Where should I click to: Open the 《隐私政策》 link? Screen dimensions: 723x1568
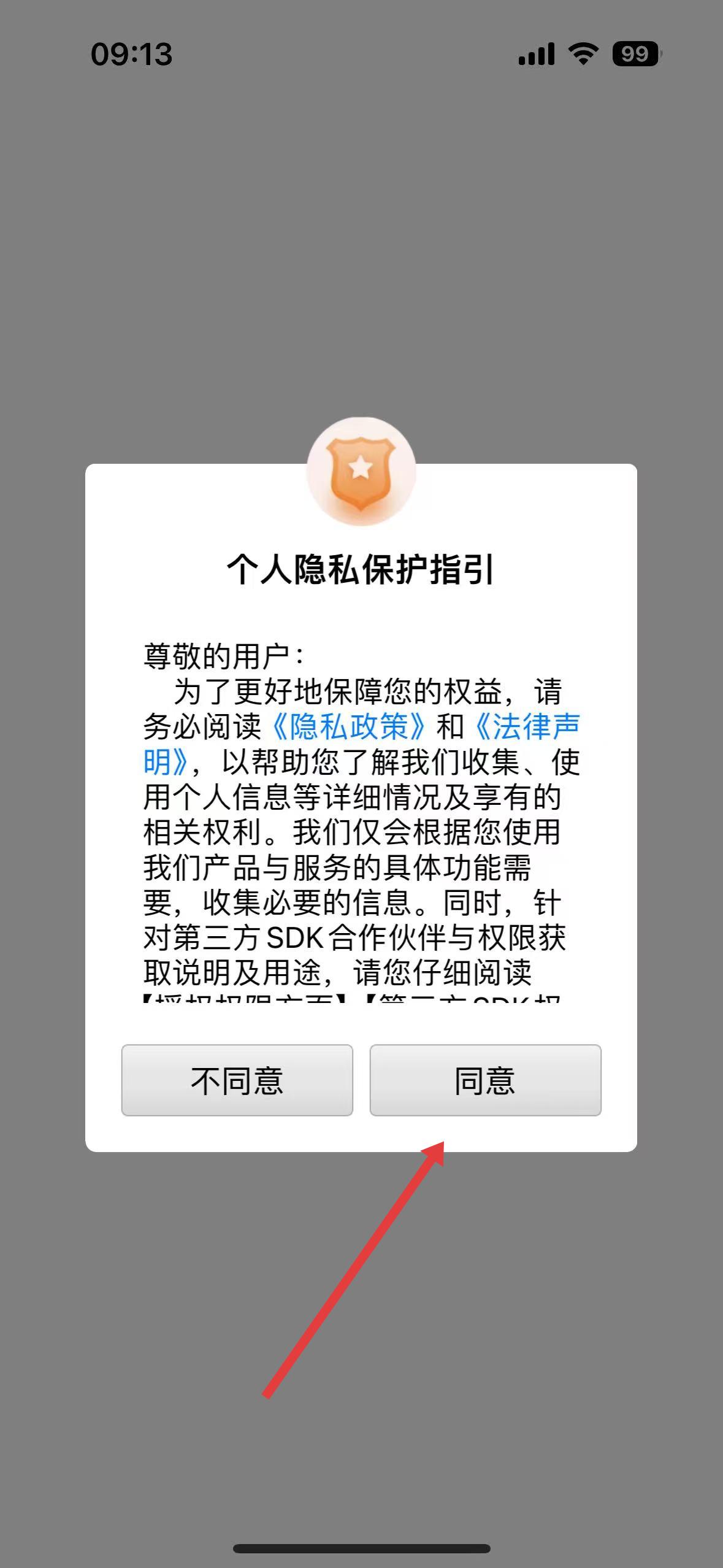pyautogui.click(x=348, y=727)
